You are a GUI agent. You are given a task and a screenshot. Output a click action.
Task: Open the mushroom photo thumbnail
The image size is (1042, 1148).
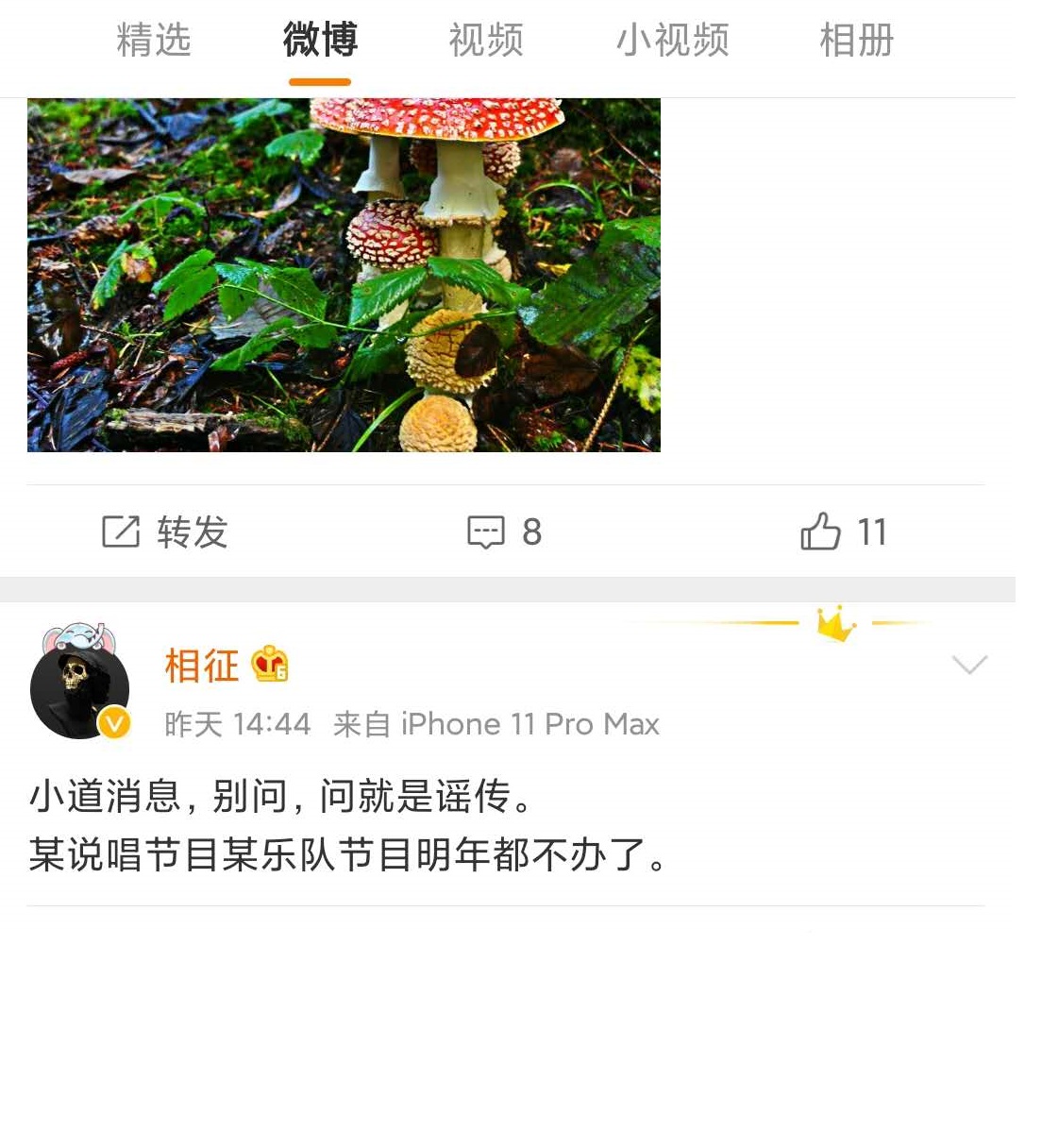pos(345,274)
